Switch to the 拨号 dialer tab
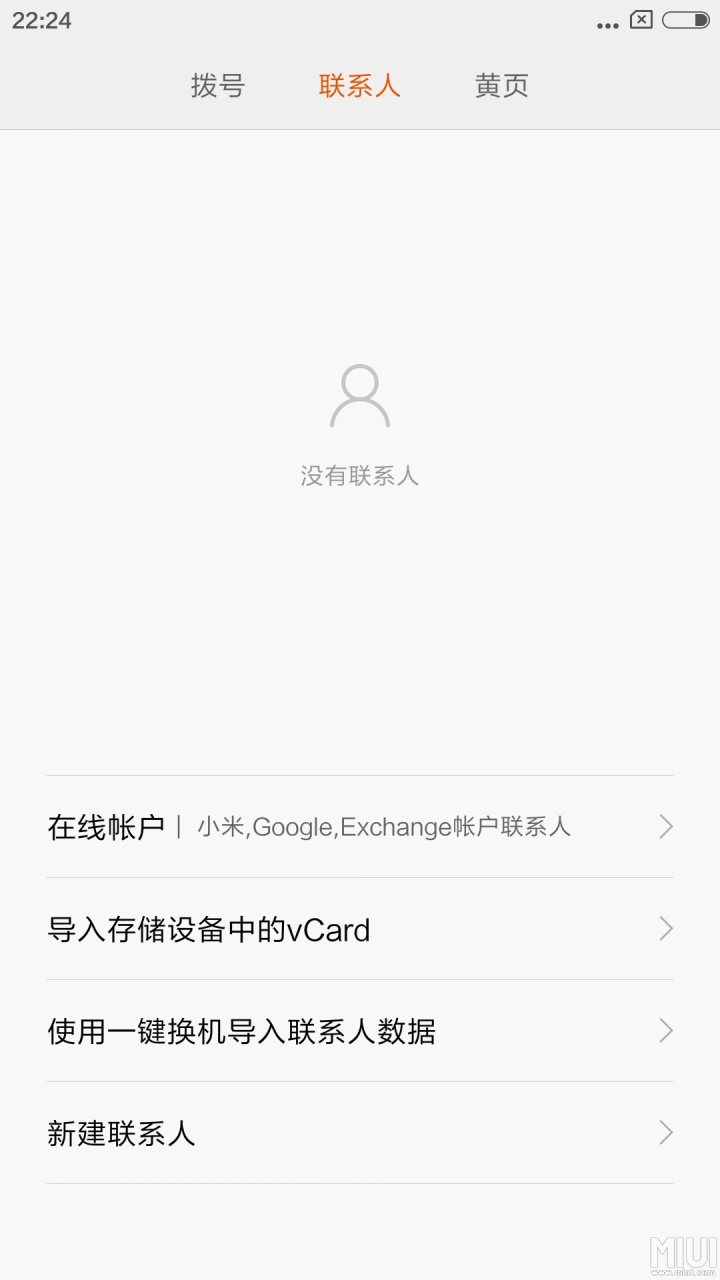This screenshot has width=720, height=1280. 219,87
